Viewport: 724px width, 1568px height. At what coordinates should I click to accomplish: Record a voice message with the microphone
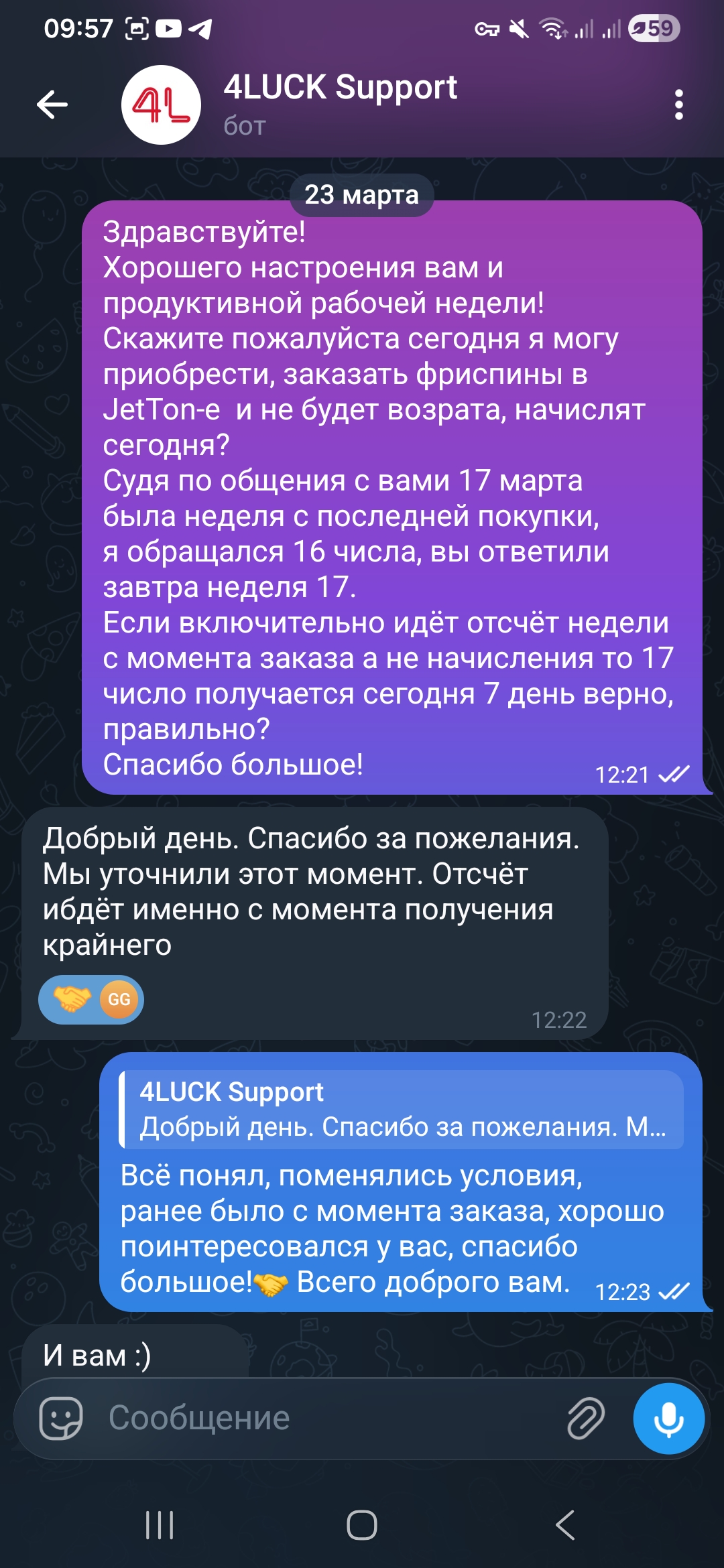668,1418
